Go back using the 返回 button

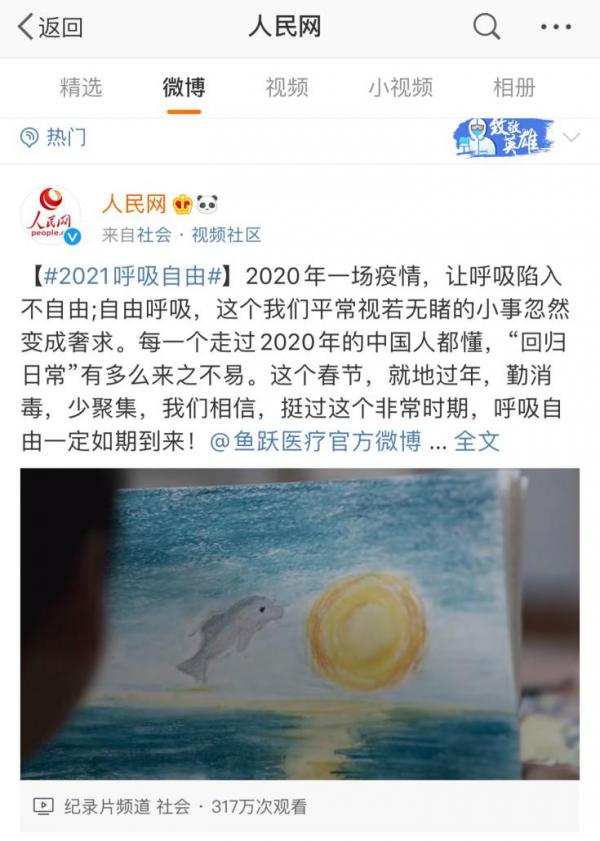tap(50, 28)
